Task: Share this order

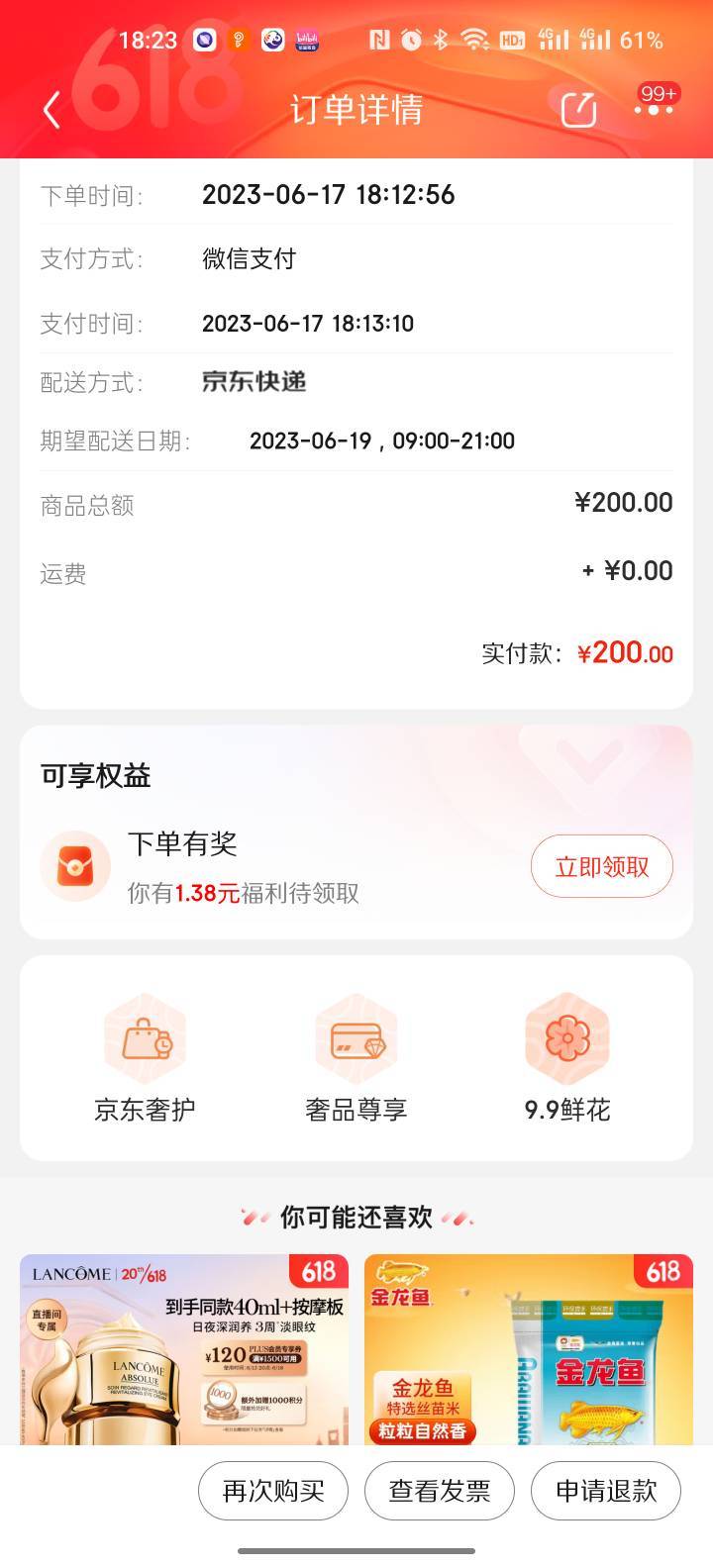Action: click(578, 109)
